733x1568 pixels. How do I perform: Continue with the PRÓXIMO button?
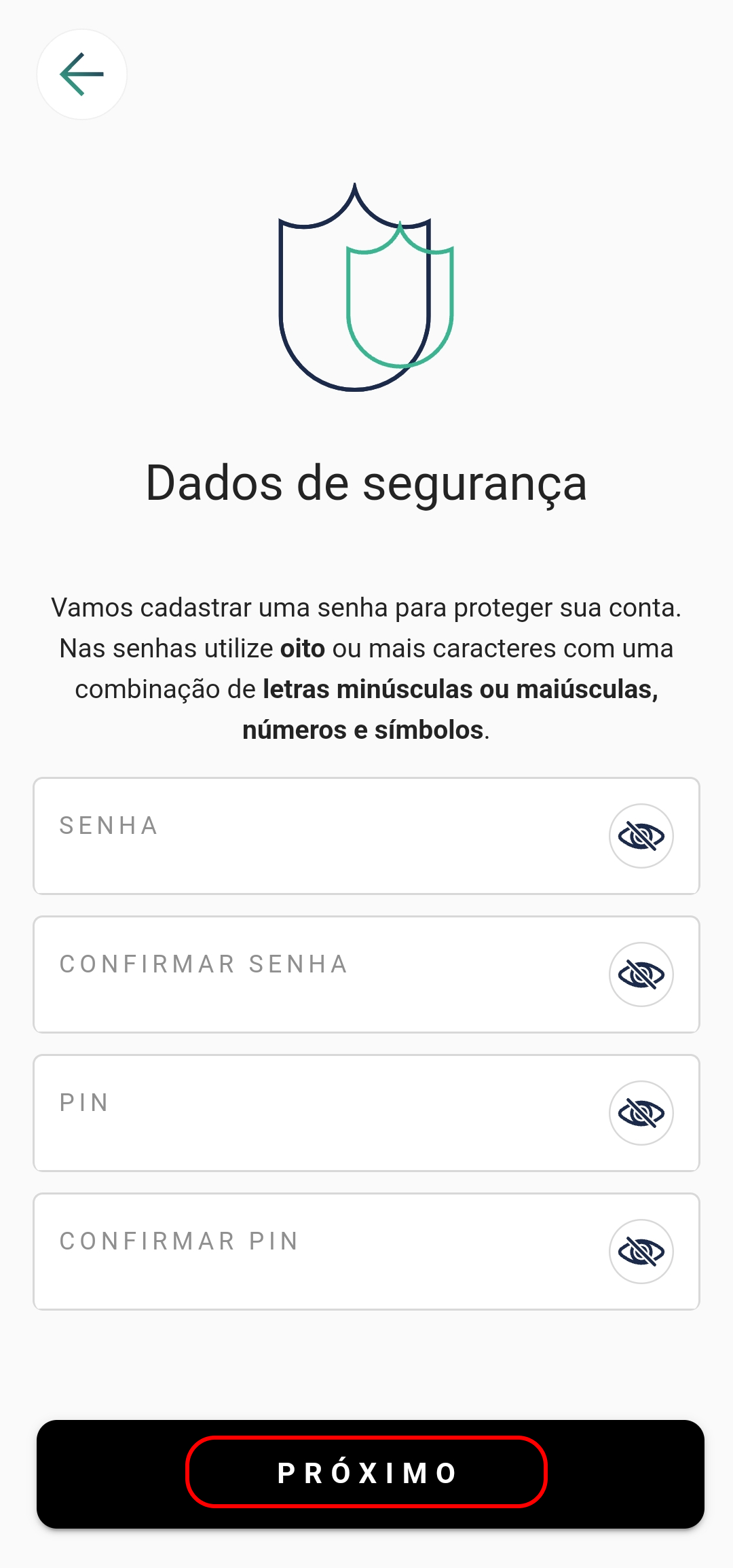(x=371, y=1474)
